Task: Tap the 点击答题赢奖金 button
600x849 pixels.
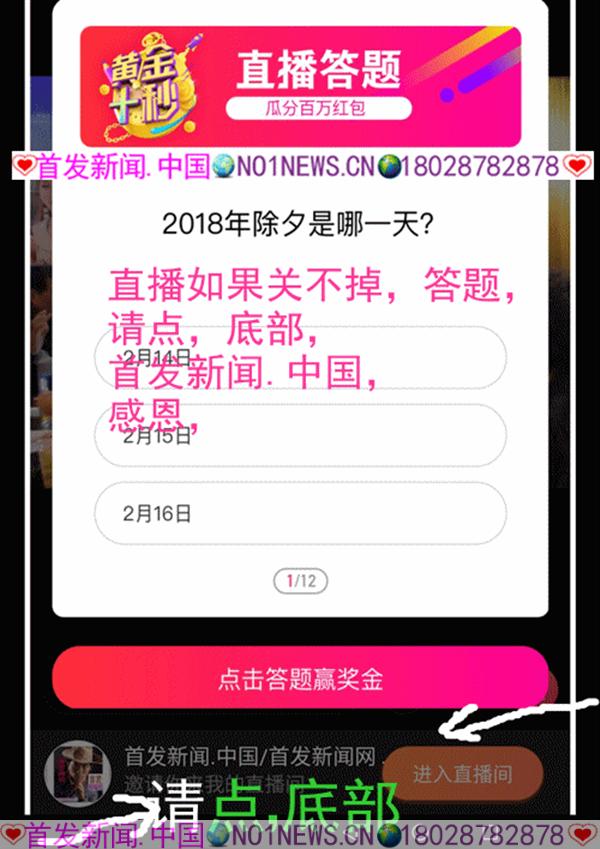Action: [300, 681]
